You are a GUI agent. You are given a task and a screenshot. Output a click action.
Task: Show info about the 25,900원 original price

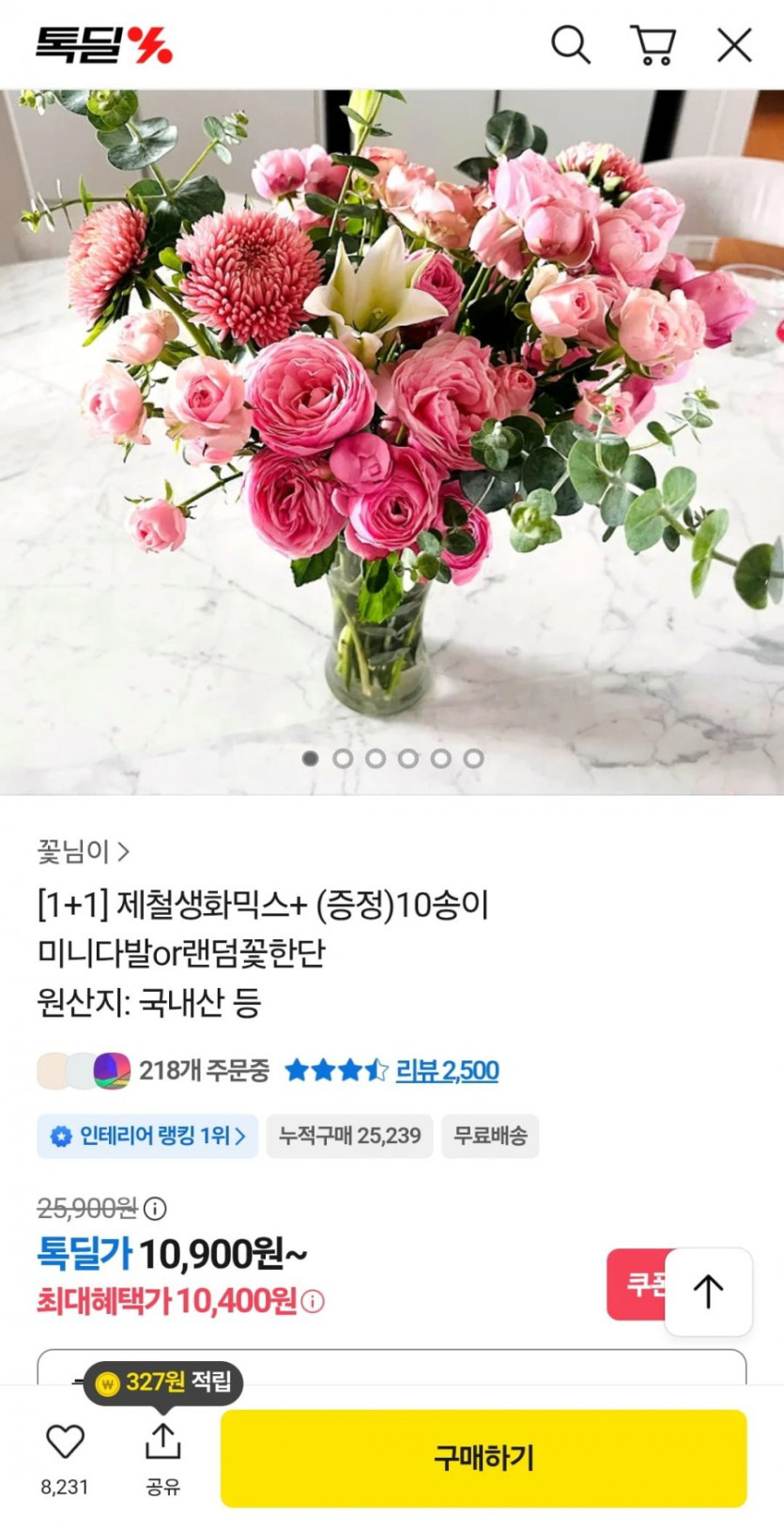155,1208
